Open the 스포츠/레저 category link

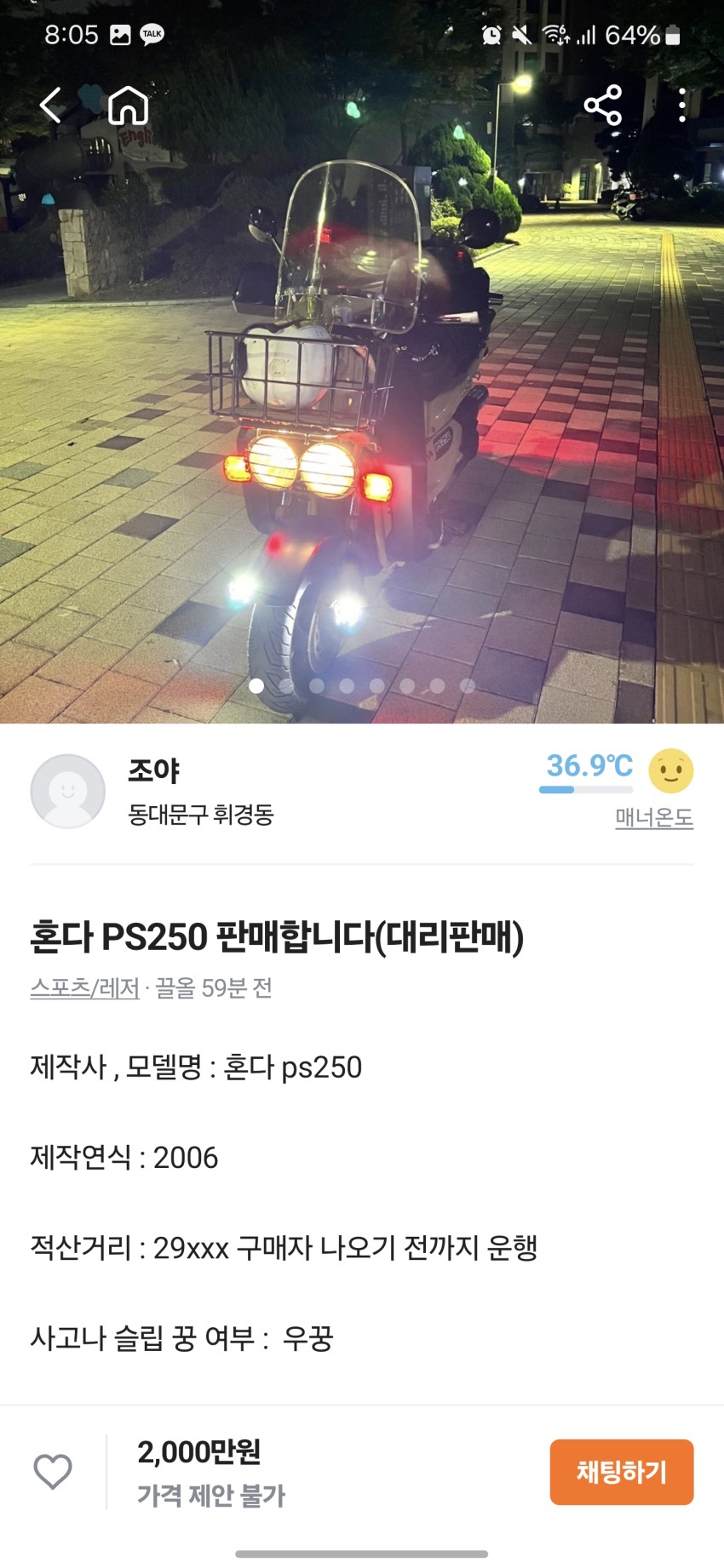click(84, 987)
